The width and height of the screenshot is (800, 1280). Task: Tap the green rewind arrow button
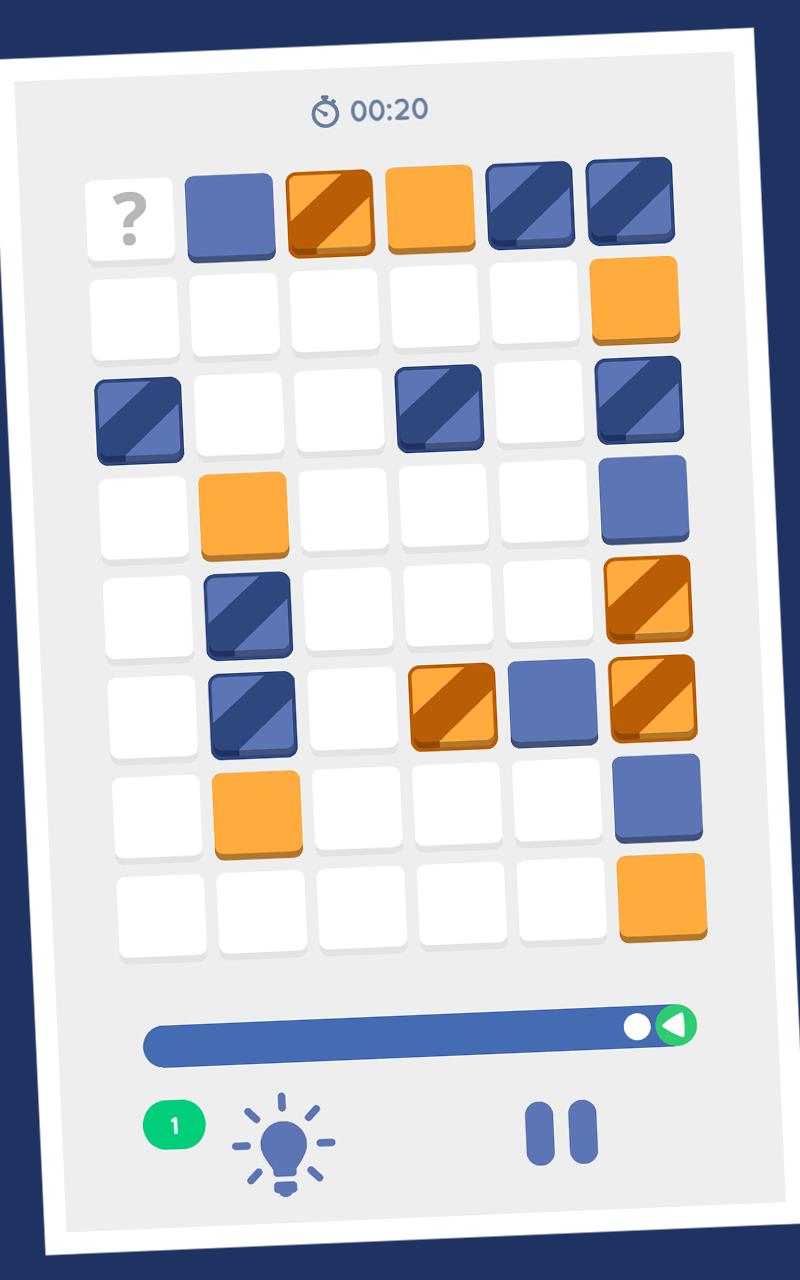pyautogui.click(x=676, y=1025)
